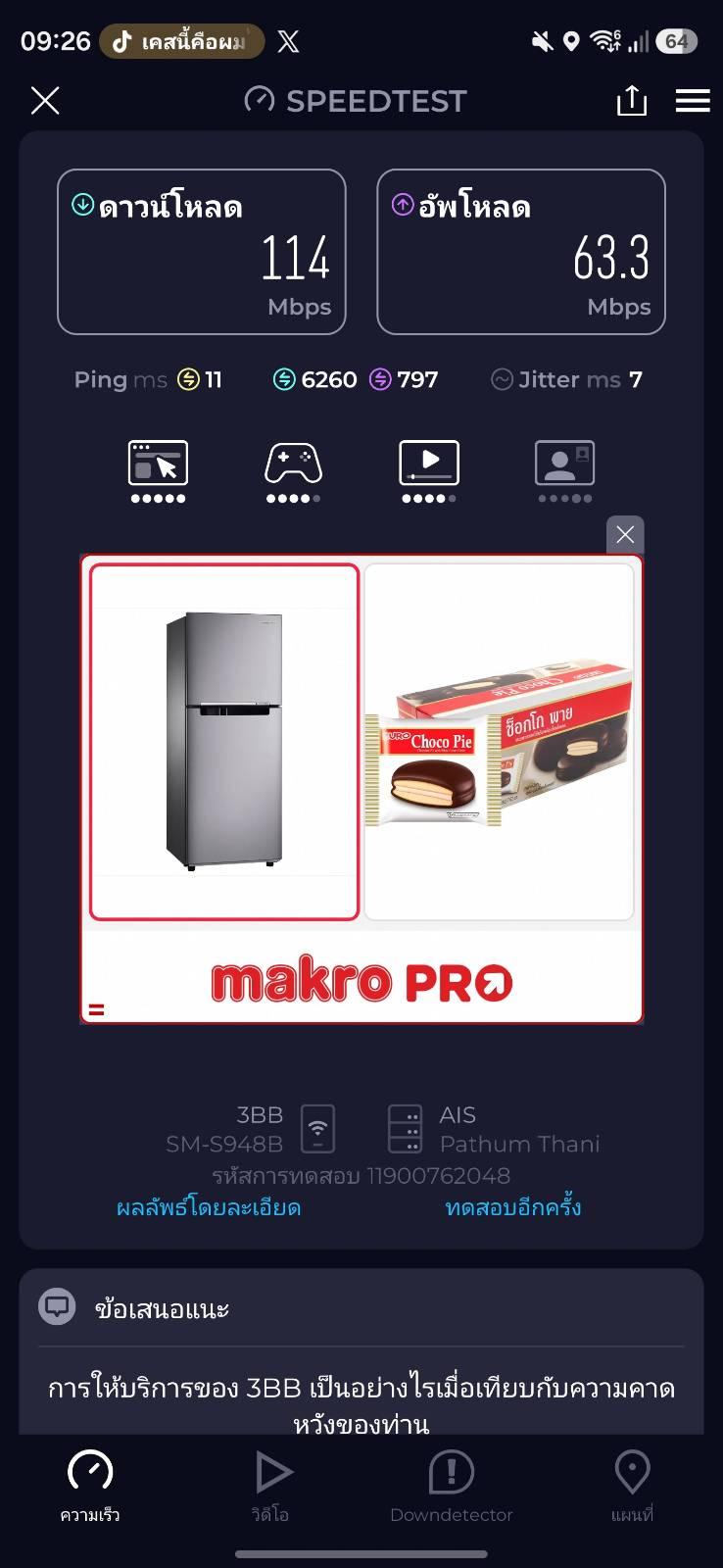Open the Downdetector tab
This screenshot has height=1568, width=723.
(451, 1487)
